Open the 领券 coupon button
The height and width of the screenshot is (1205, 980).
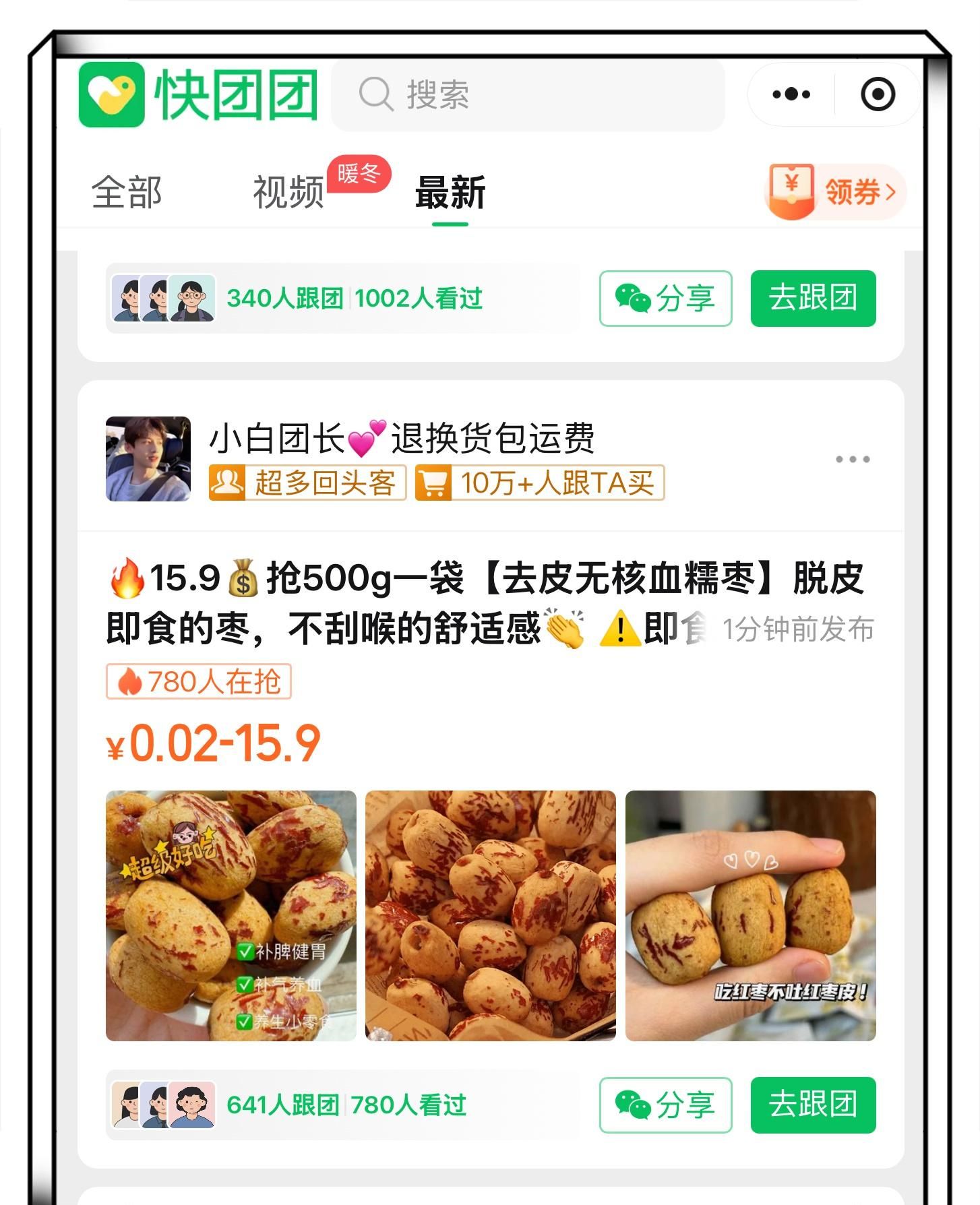[836, 191]
